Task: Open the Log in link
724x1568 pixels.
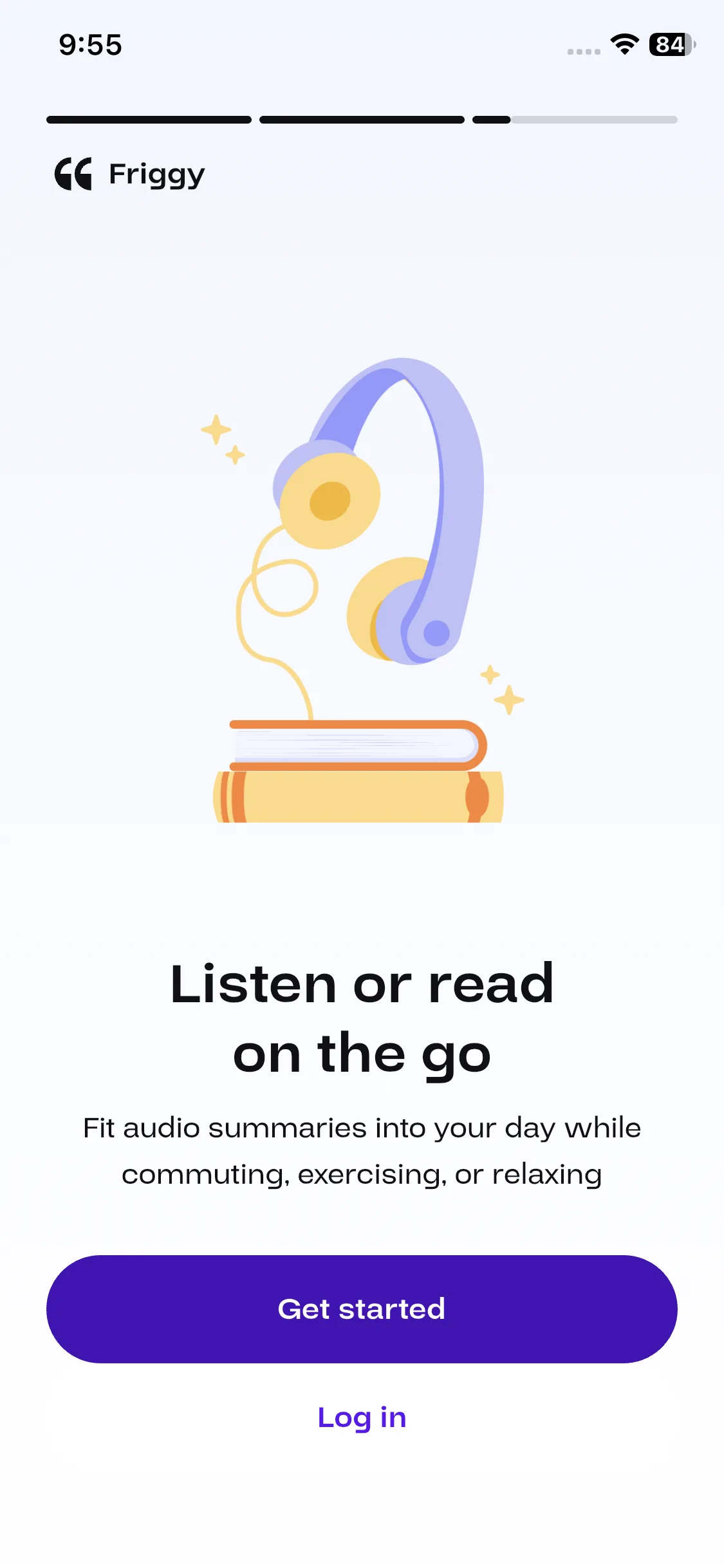Action: click(x=362, y=1417)
